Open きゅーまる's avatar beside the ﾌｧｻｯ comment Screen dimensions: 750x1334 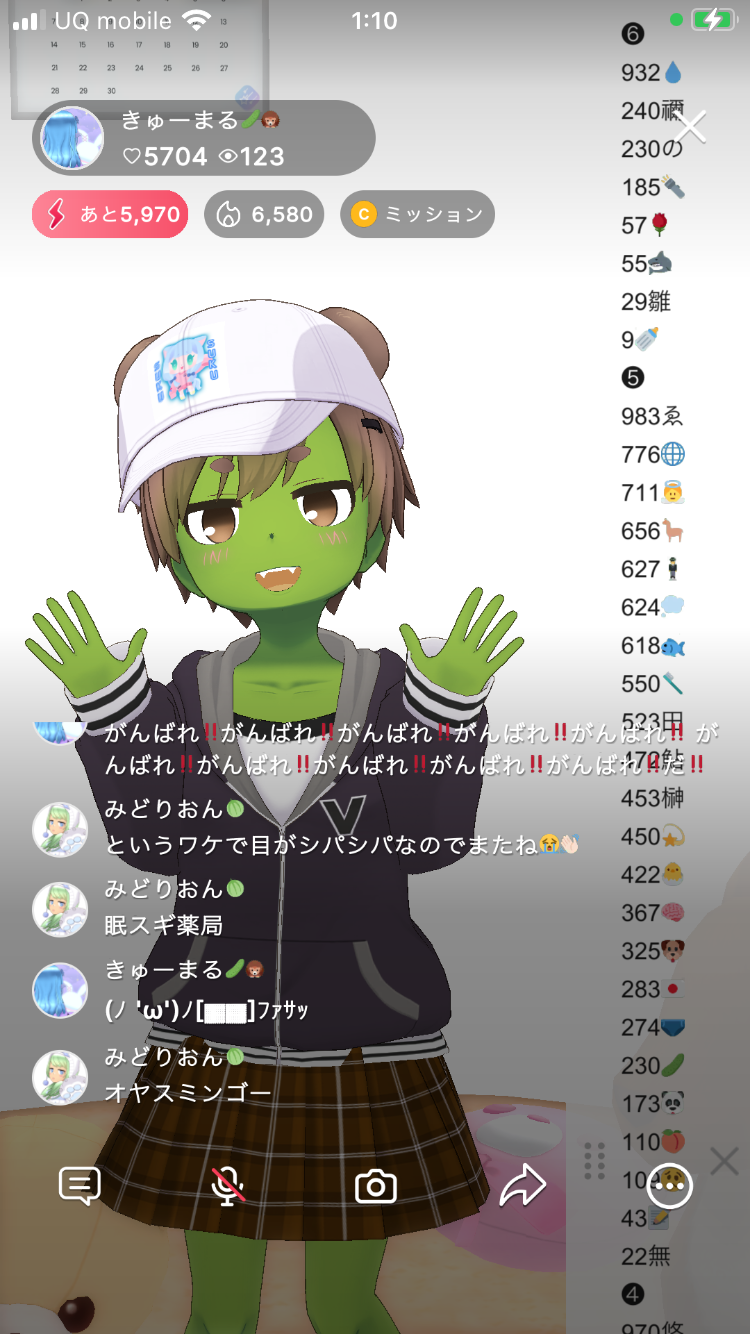point(60,991)
